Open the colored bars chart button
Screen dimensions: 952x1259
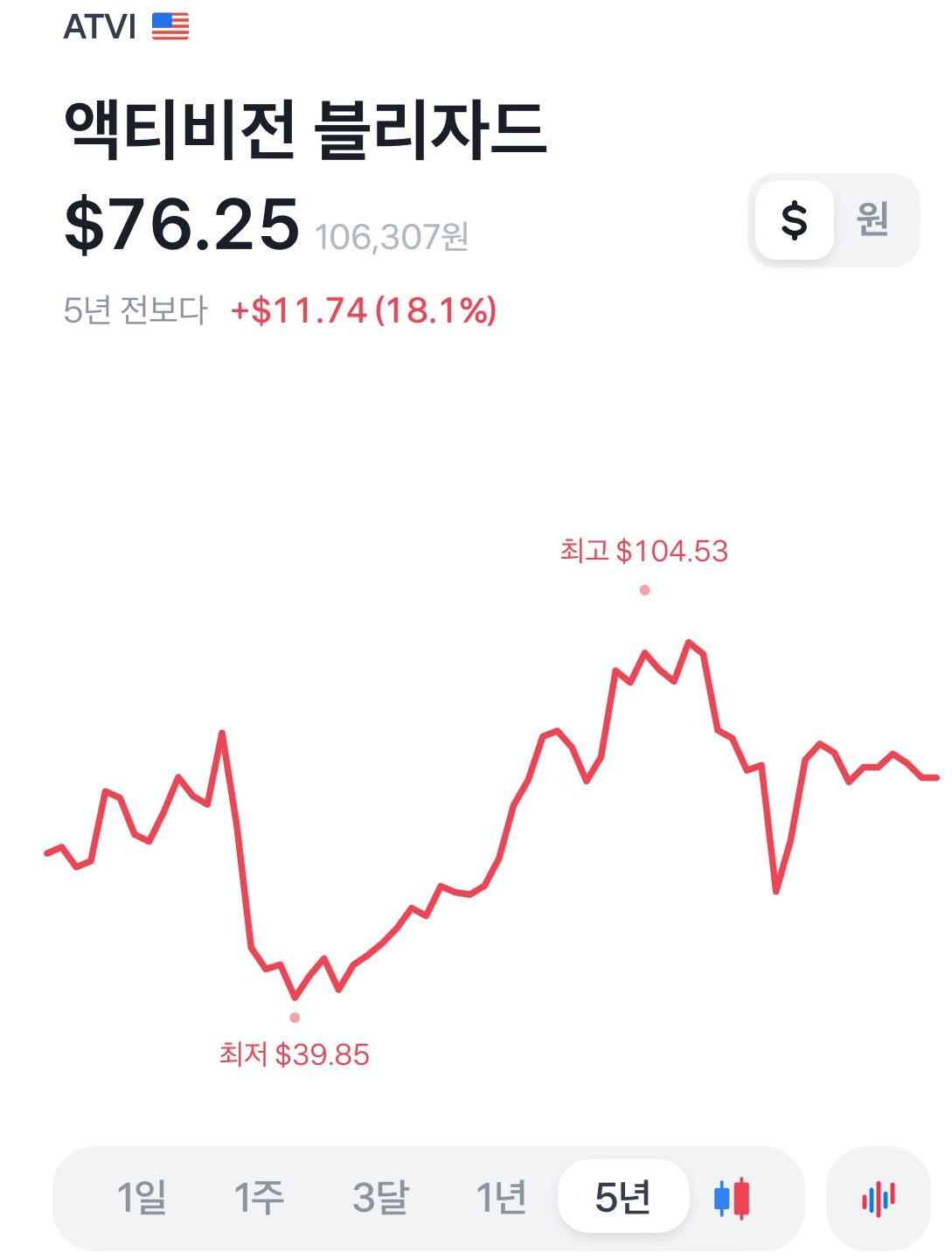878,1198
